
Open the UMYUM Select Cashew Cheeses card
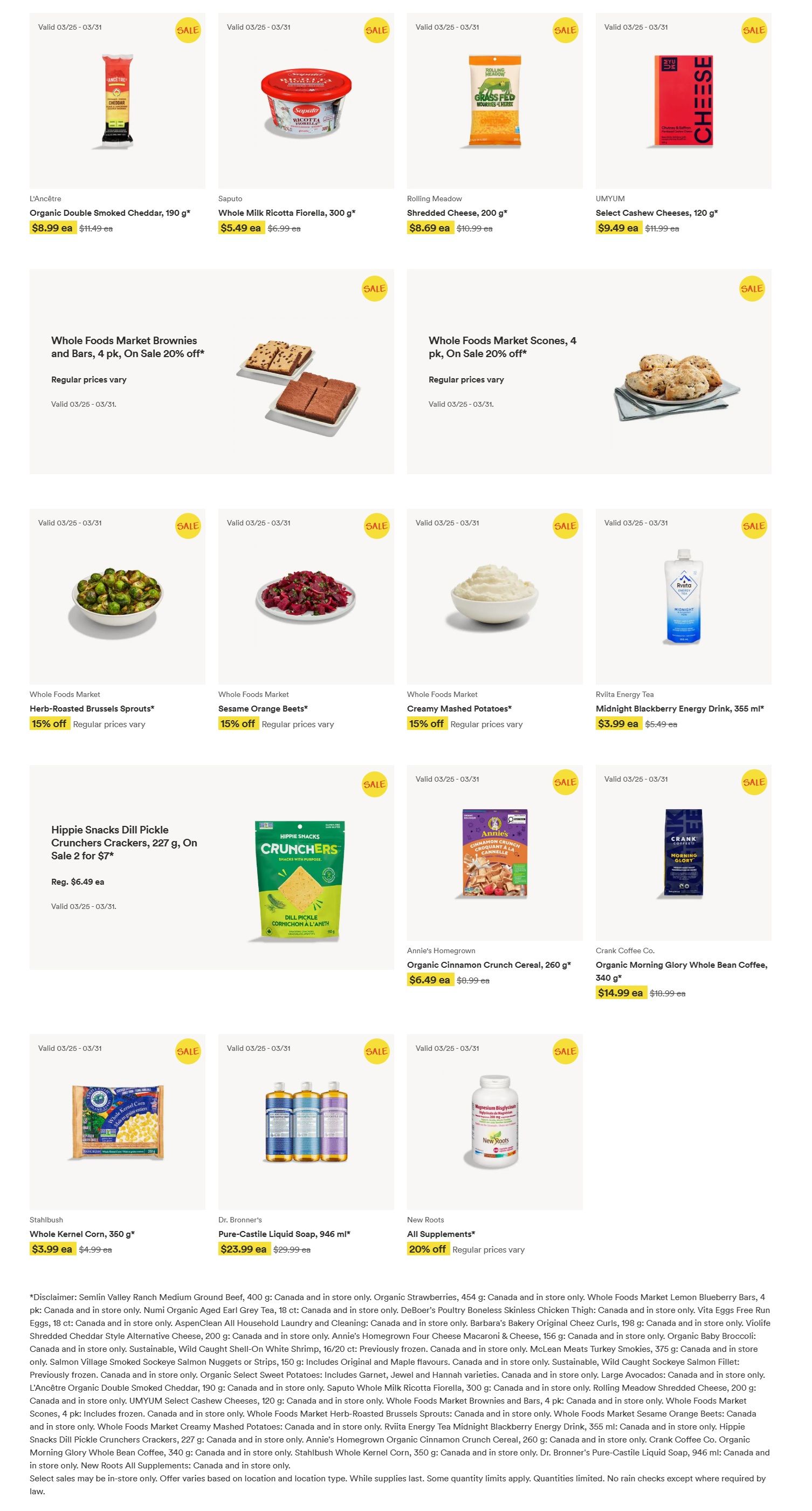[x=683, y=101]
